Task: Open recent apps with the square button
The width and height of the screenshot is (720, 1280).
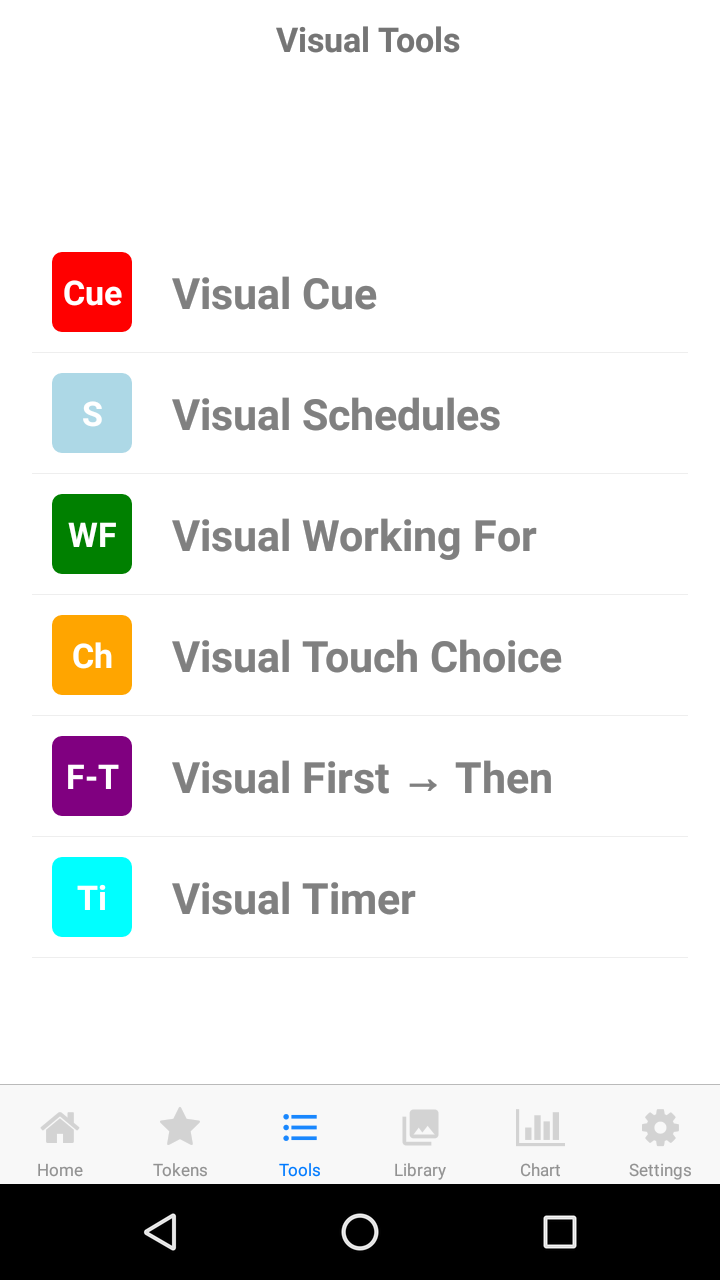Action: pos(560,1232)
